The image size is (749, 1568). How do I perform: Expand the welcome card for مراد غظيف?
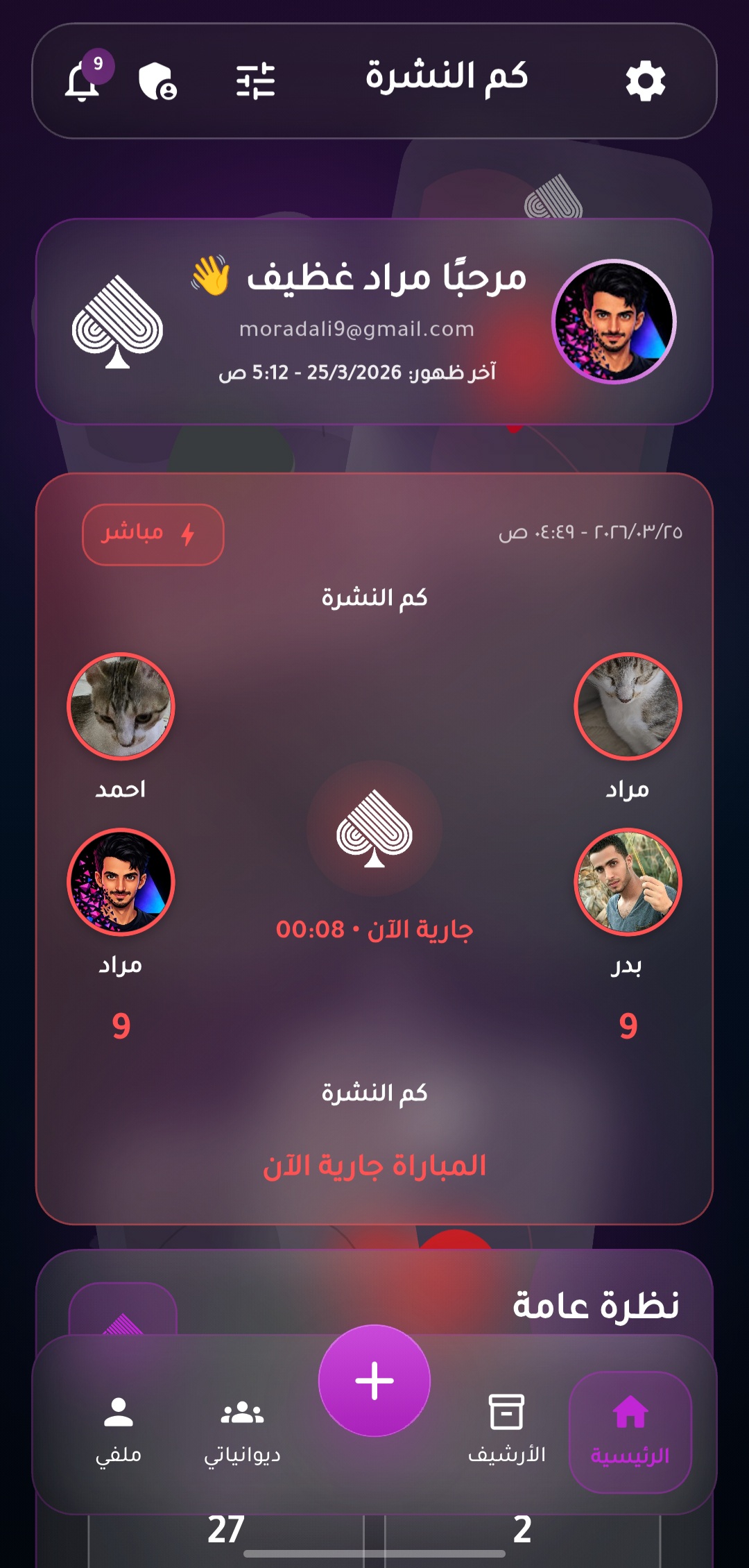(374, 321)
